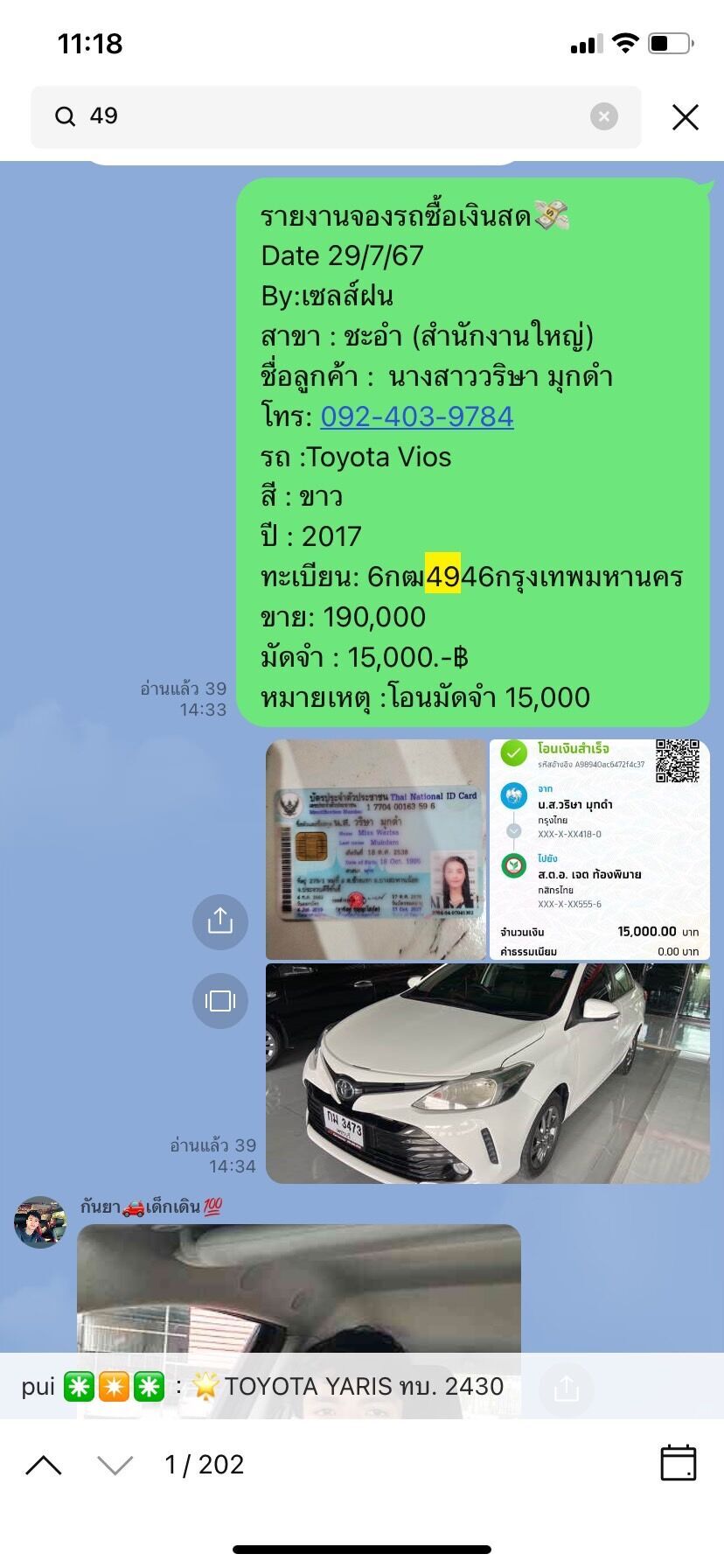Go to previous search result
The image size is (724, 1568).
click(x=44, y=1465)
